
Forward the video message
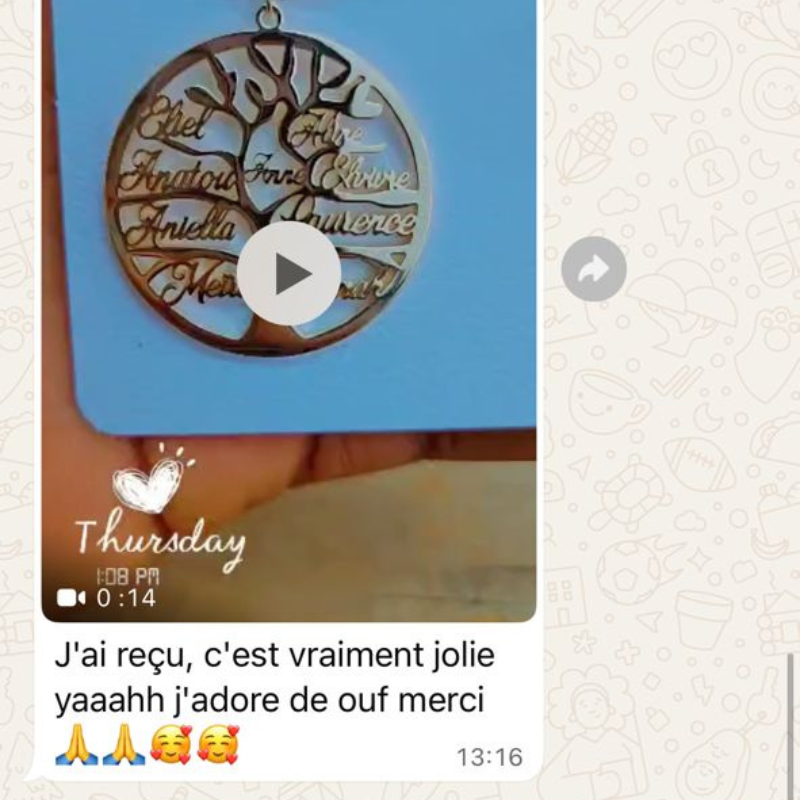[593, 269]
